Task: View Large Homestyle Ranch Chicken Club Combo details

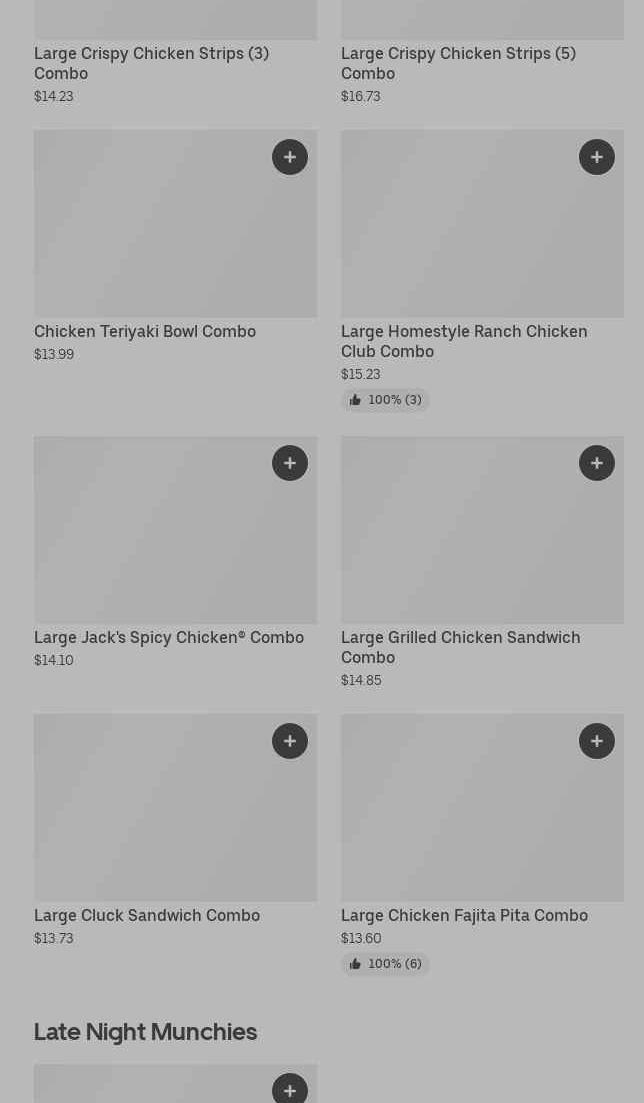Action: [x=464, y=341]
